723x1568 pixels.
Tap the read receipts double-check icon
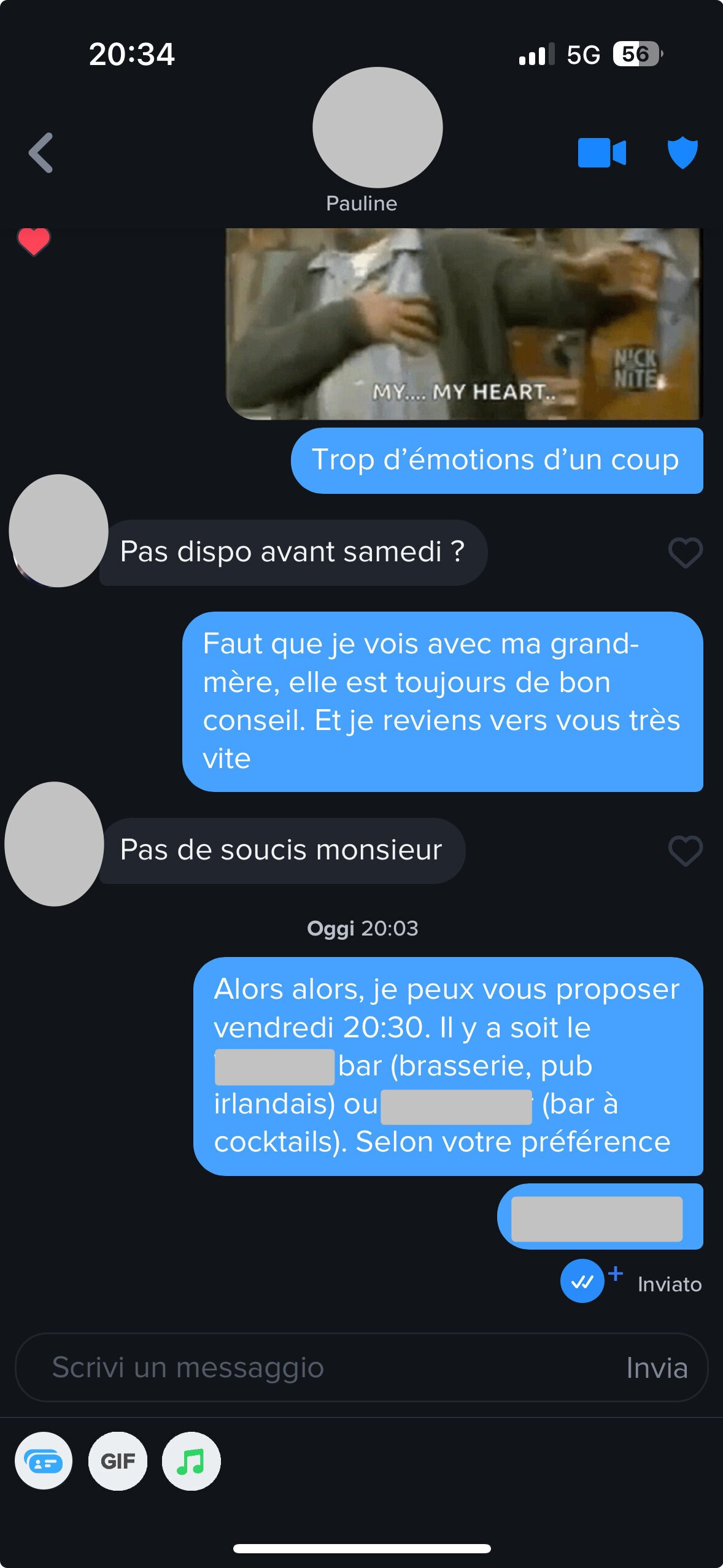[x=582, y=1281]
